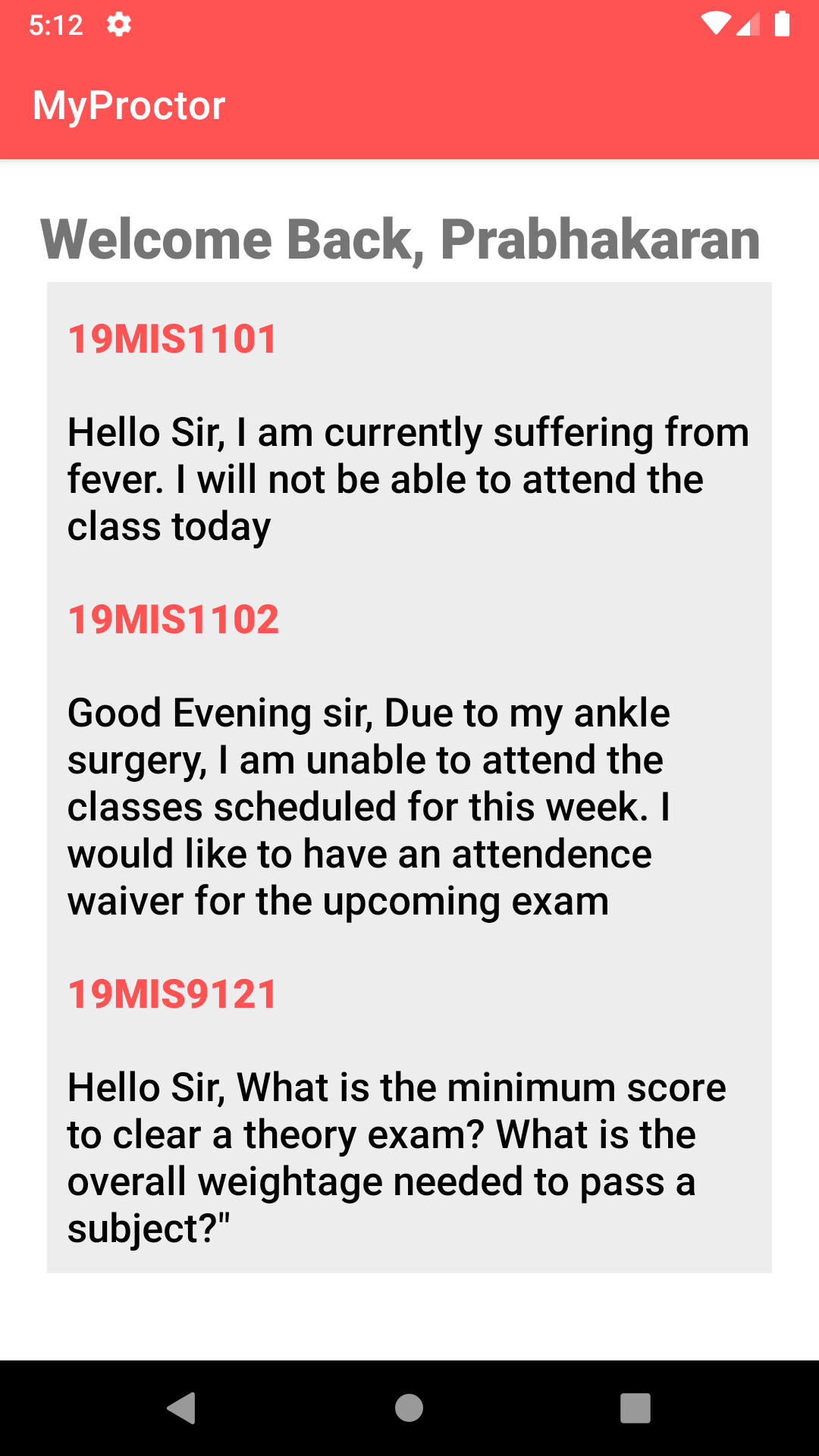Tap the home button in navigation bar
The width and height of the screenshot is (819, 1456).
tap(409, 1408)
